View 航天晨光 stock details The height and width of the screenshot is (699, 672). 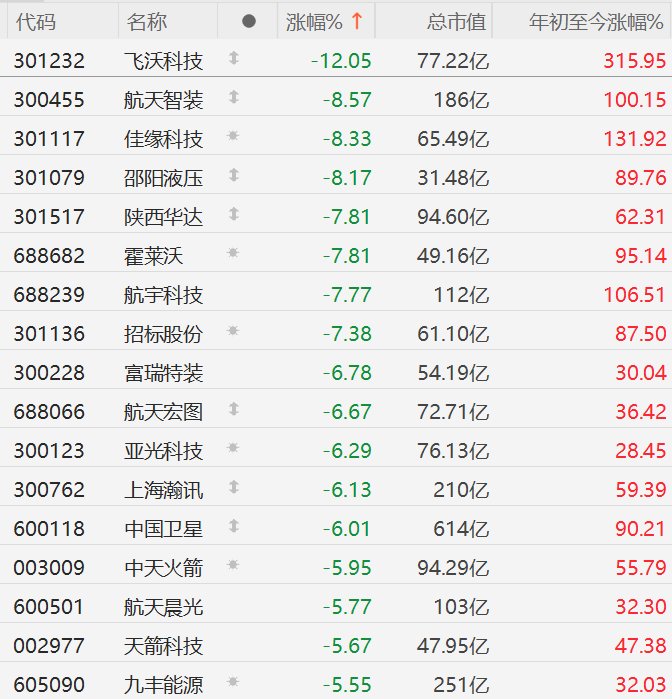point(164,607)
